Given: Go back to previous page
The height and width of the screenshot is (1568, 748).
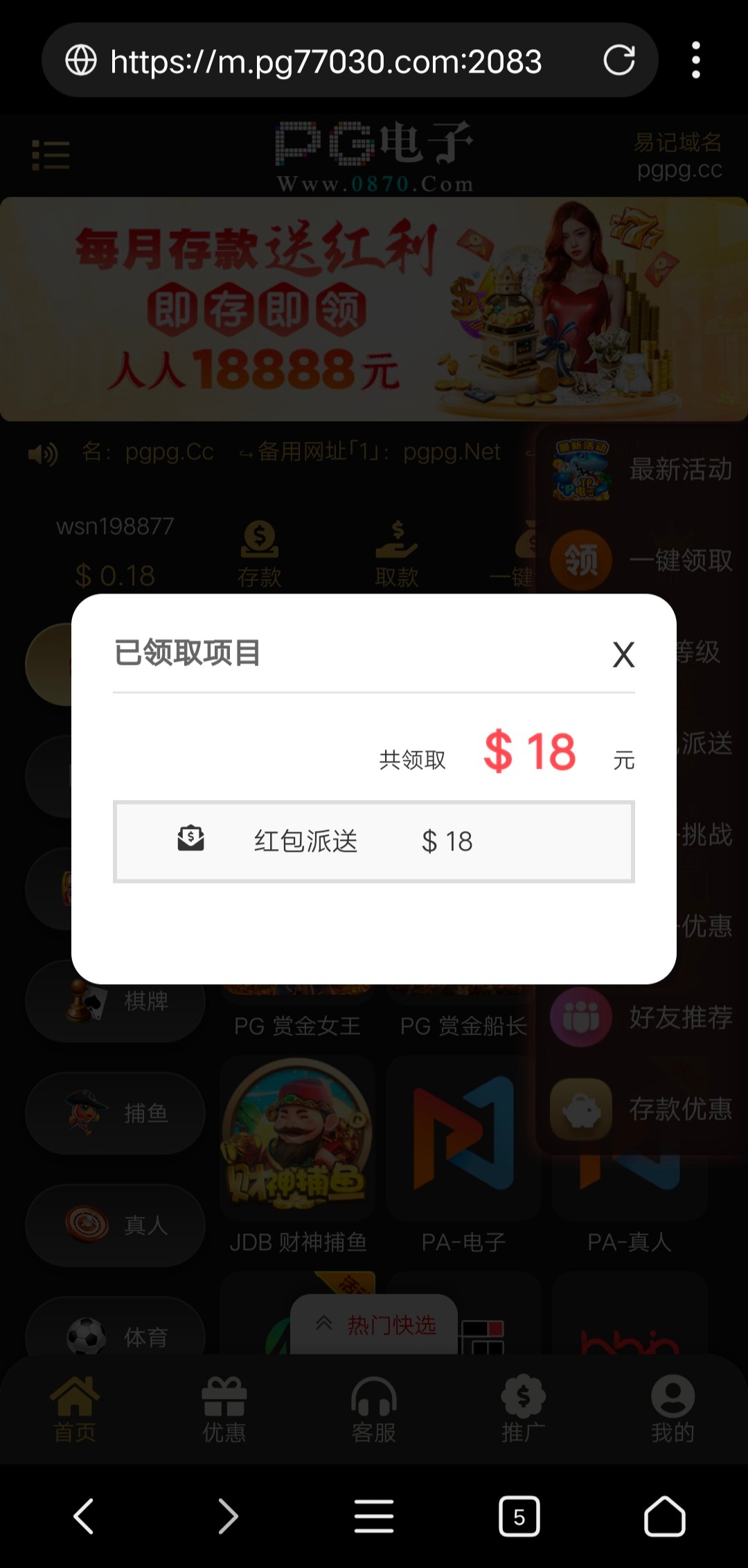Looking at the screenshot, I should (84, 1516).
